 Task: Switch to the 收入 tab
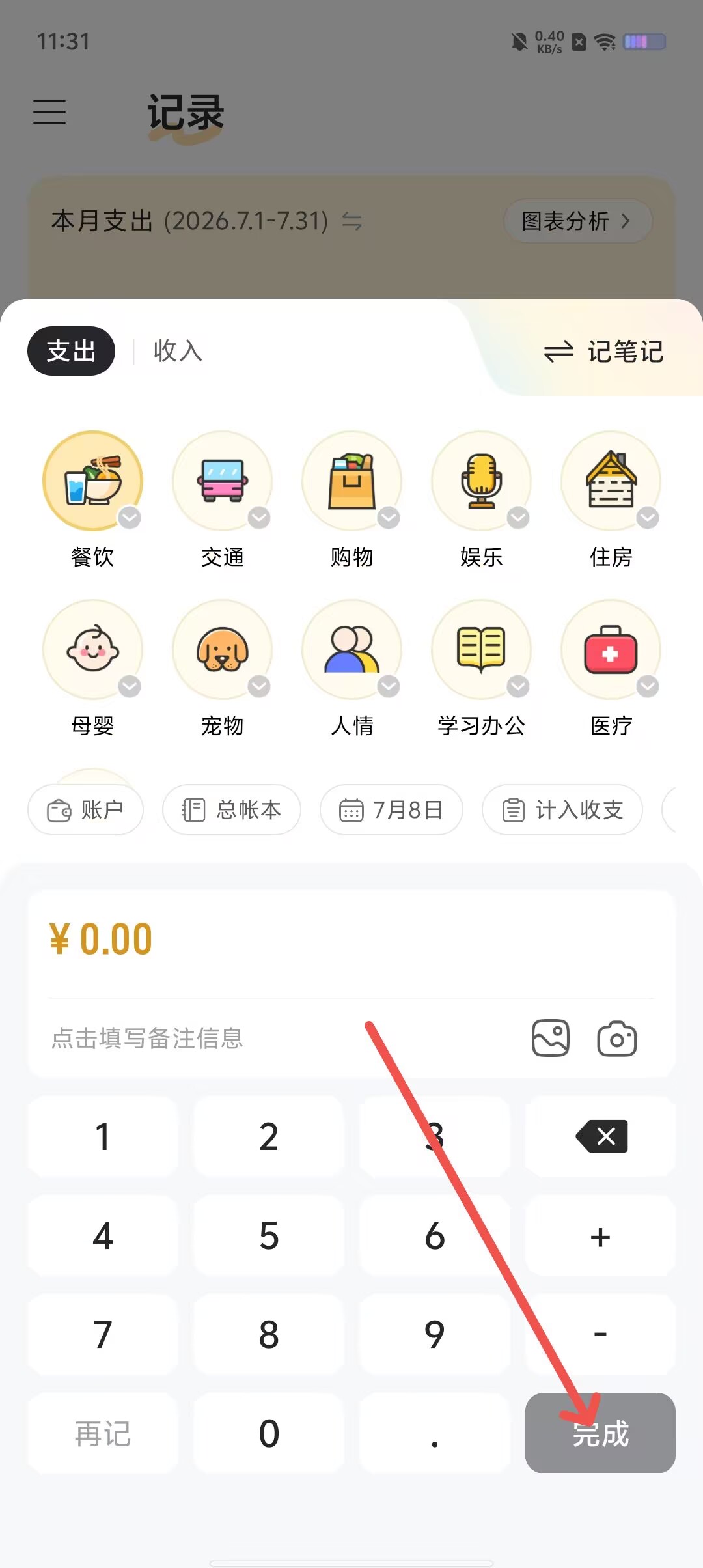coord(178,351)
